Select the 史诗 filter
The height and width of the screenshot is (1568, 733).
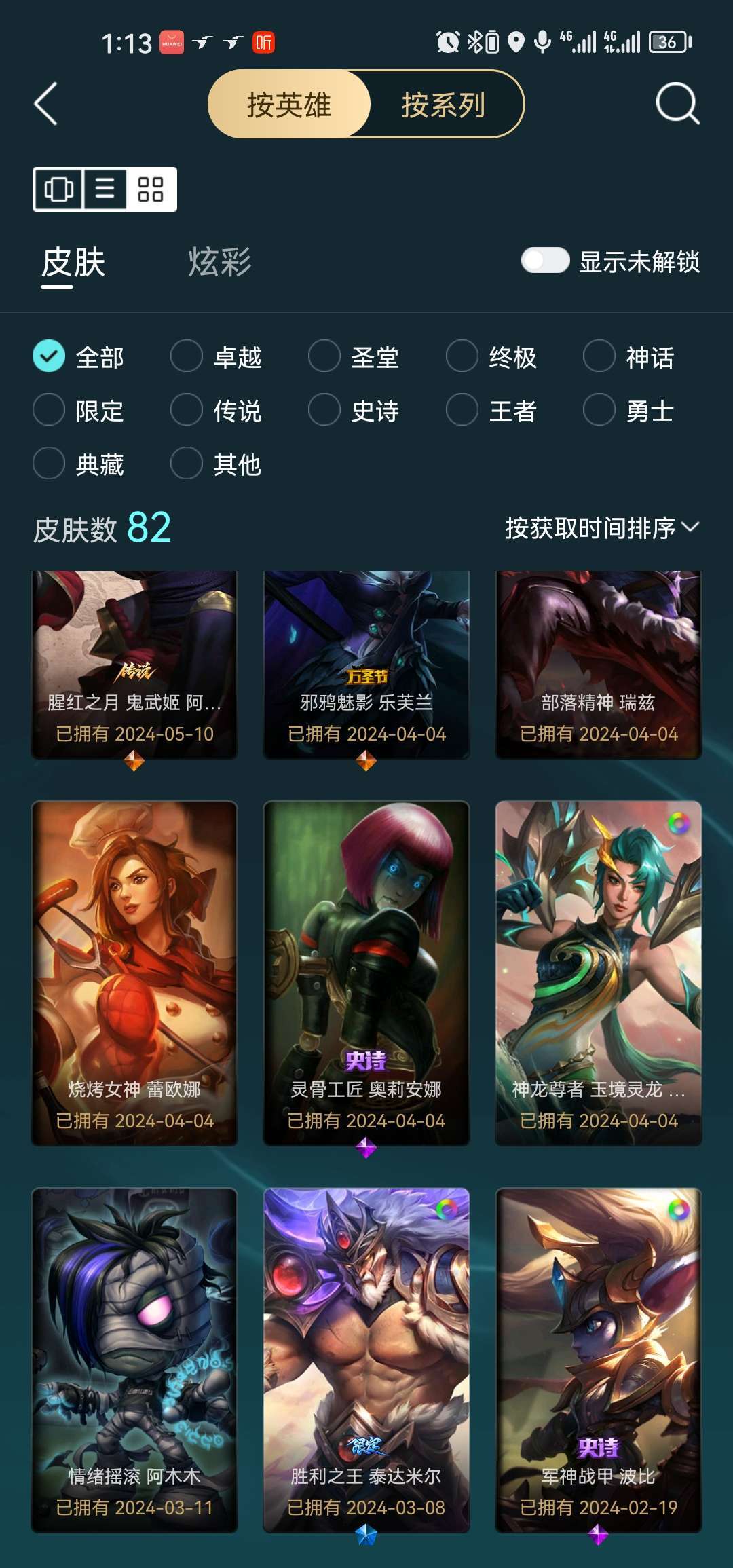324,410
